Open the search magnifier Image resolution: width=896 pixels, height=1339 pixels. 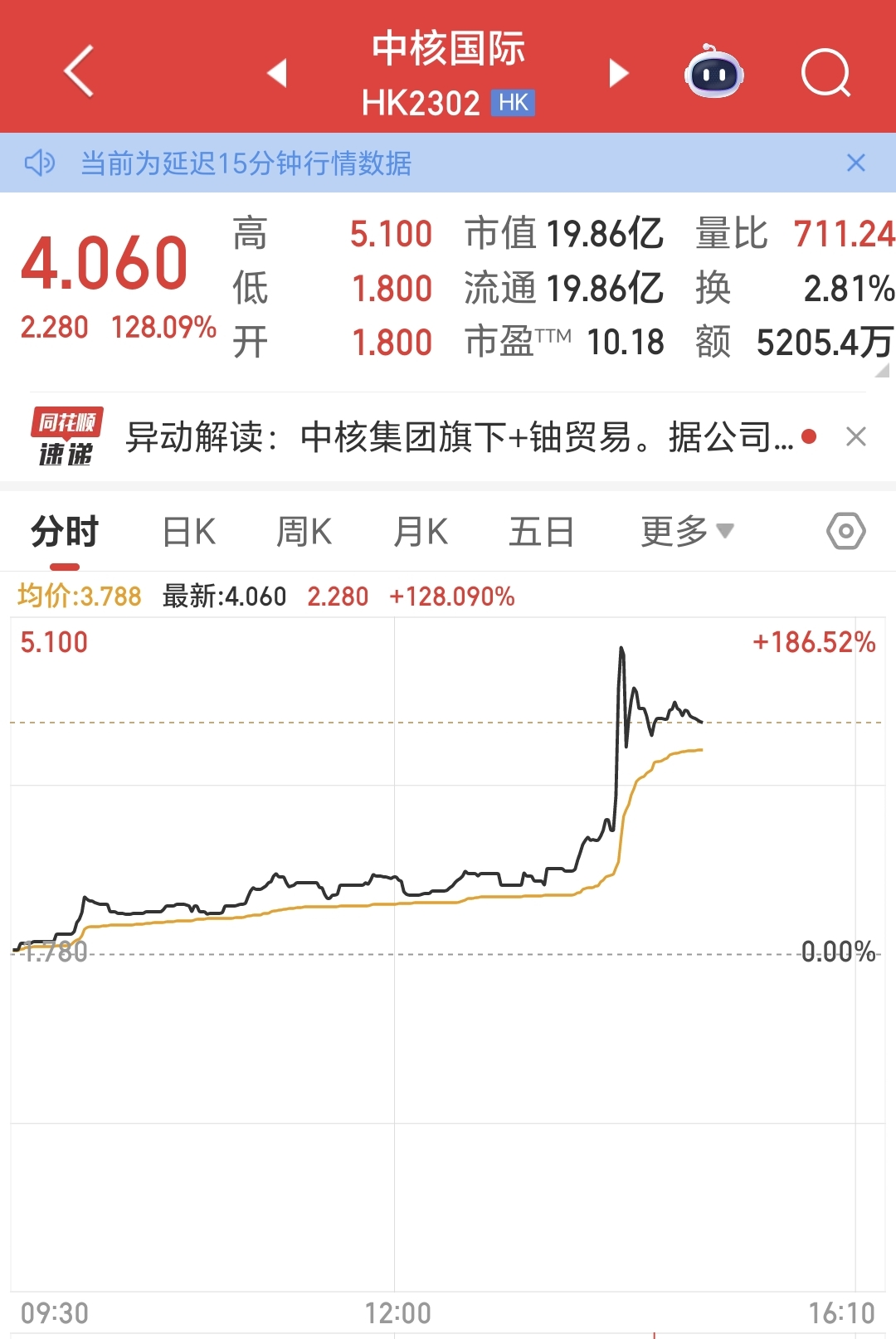point(825,73)
